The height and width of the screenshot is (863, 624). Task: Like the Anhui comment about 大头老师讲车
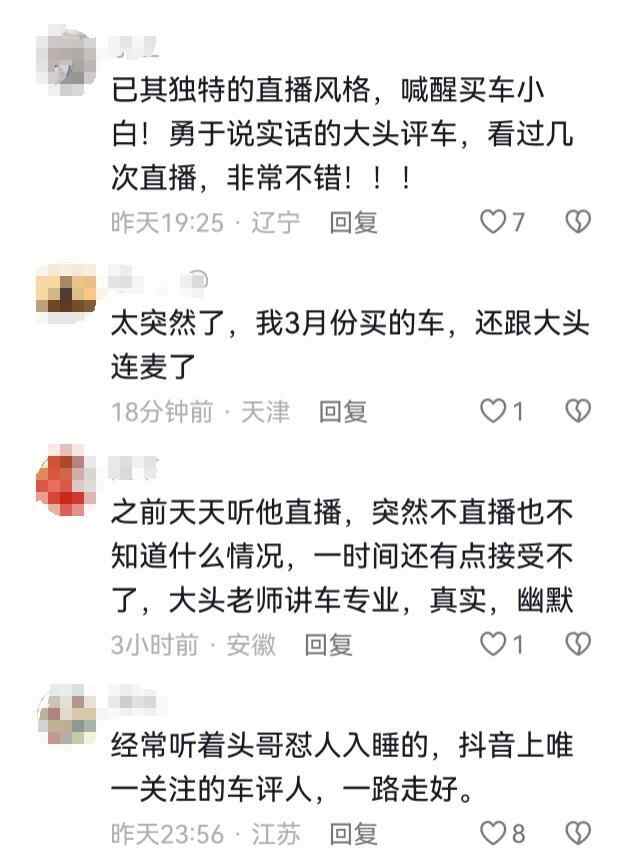tap(493, 645)
